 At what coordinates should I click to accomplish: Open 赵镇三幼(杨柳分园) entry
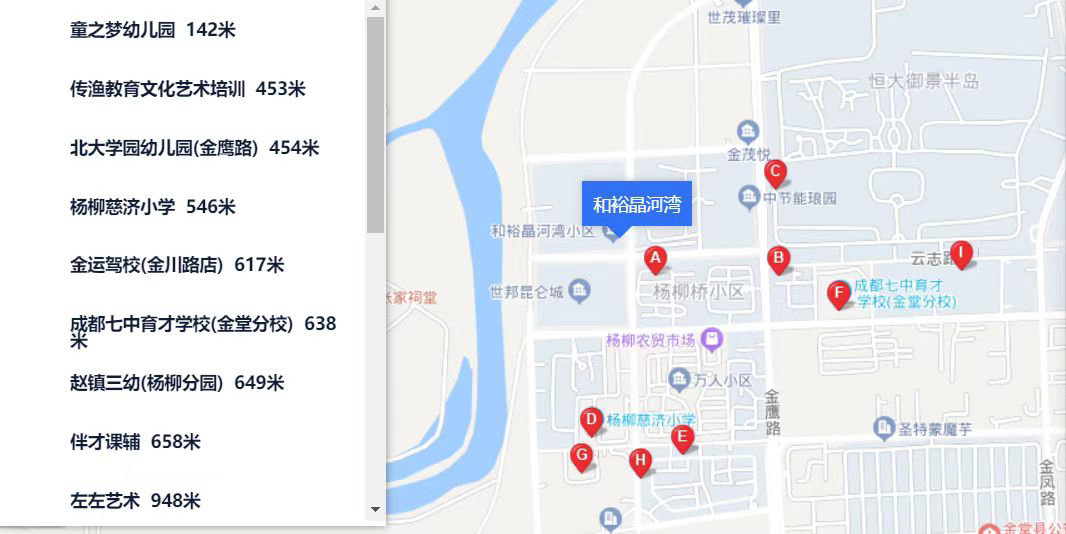(176, 383)
